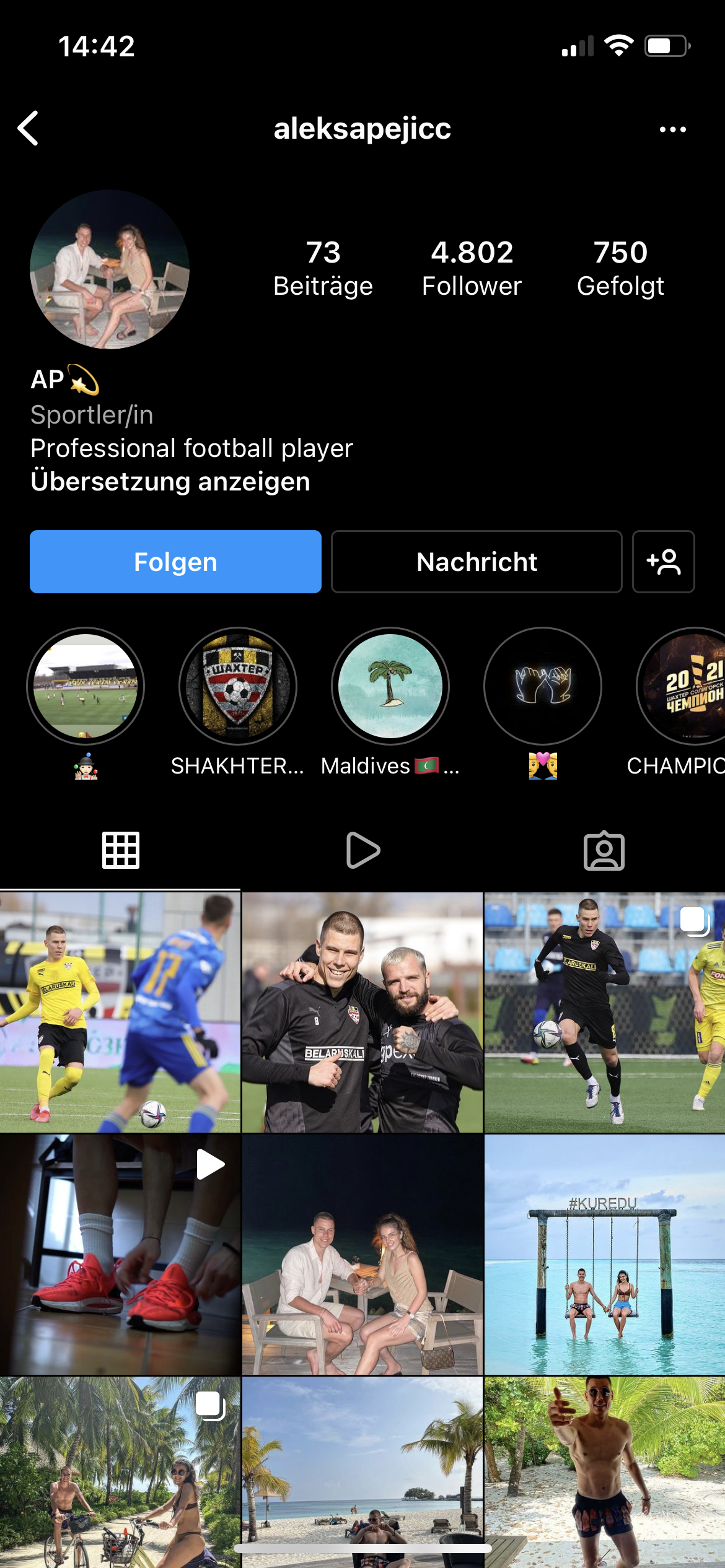The image size is (725, 1568).
Task: Open the stadium story highlight
Action: coord(86,686)
